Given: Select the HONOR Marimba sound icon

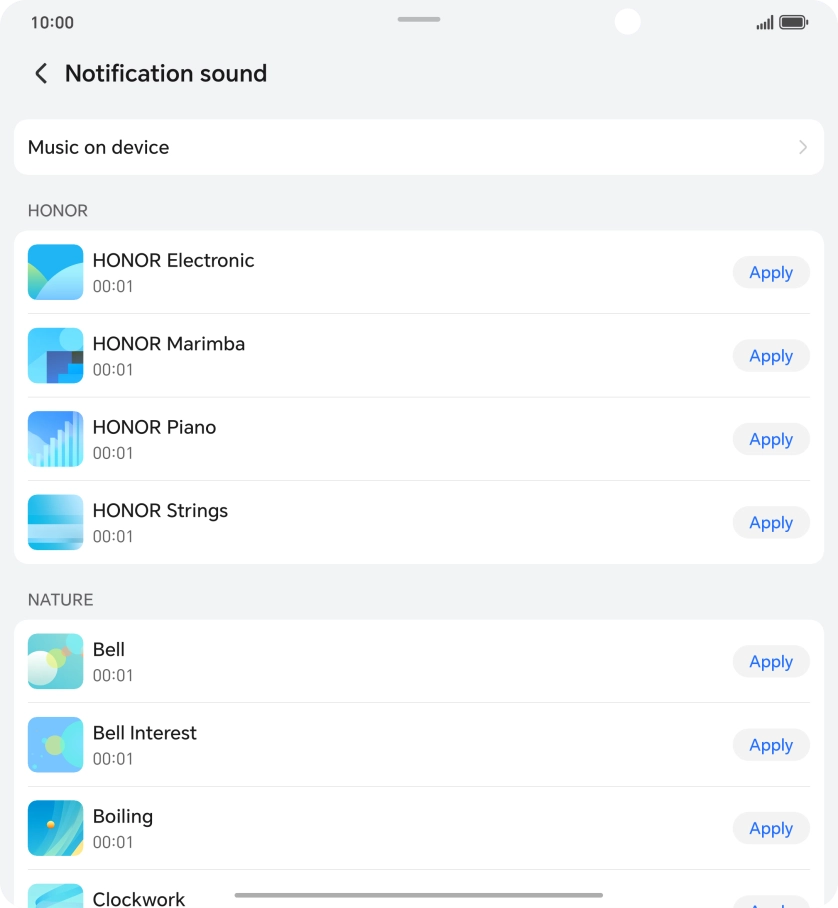Looking at the screenshot, I should click(55, 355).
